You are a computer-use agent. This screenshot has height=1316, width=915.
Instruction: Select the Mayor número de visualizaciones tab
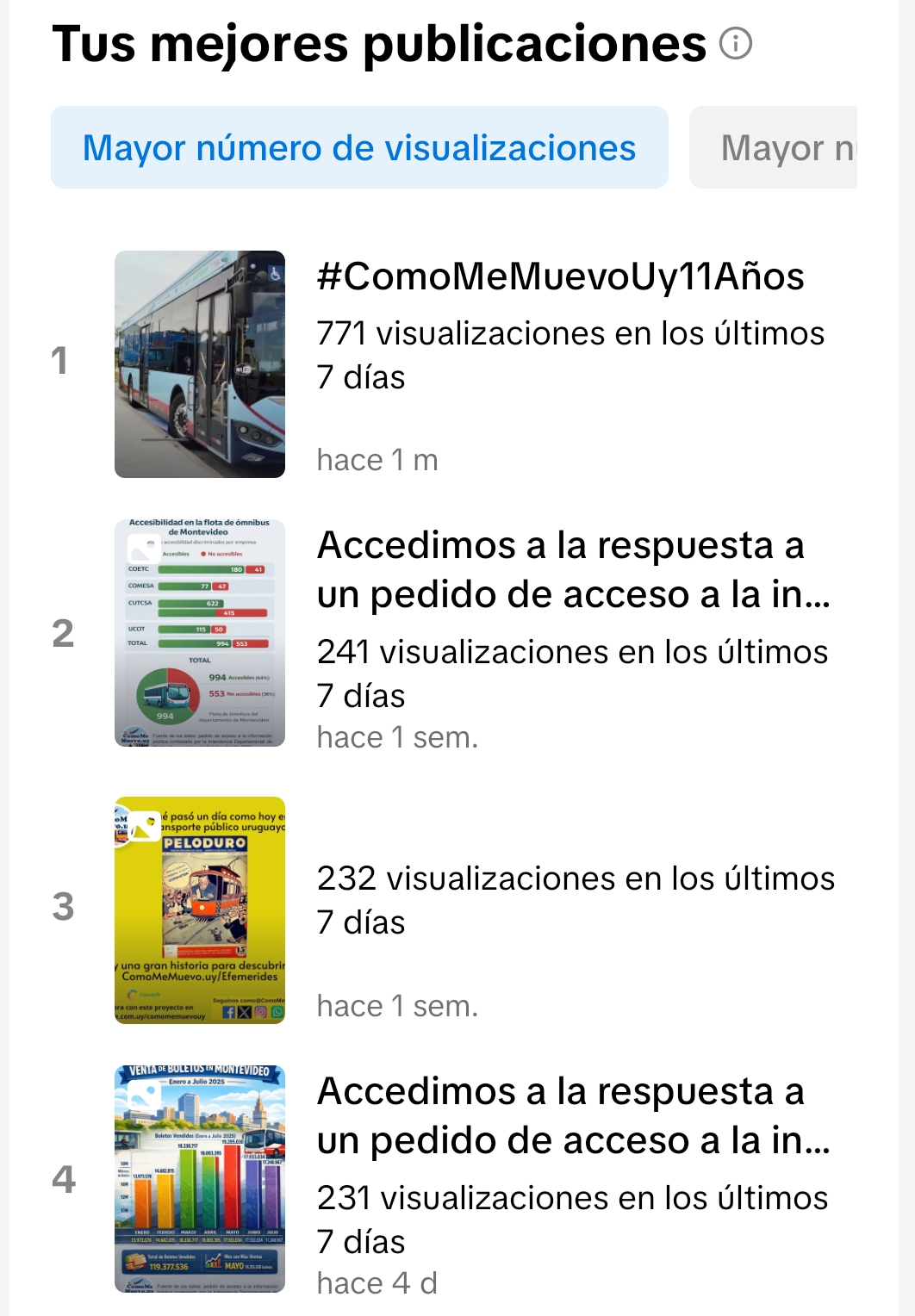pyautogui.click(x=359, y=147)
